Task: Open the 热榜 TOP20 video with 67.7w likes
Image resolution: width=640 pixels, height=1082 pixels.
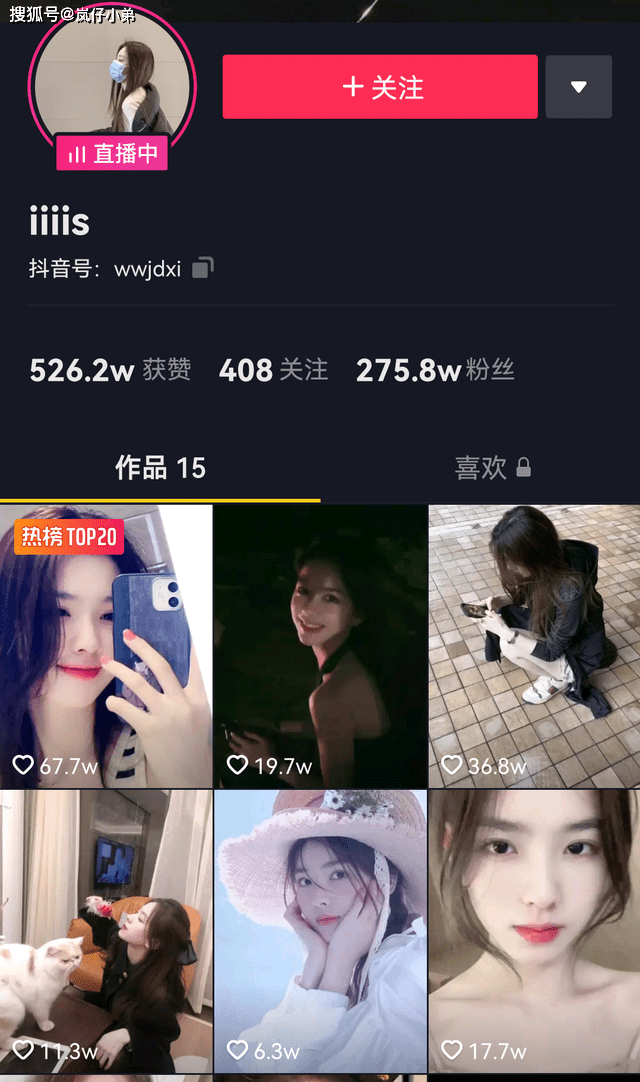Action: tap(106, 647)
